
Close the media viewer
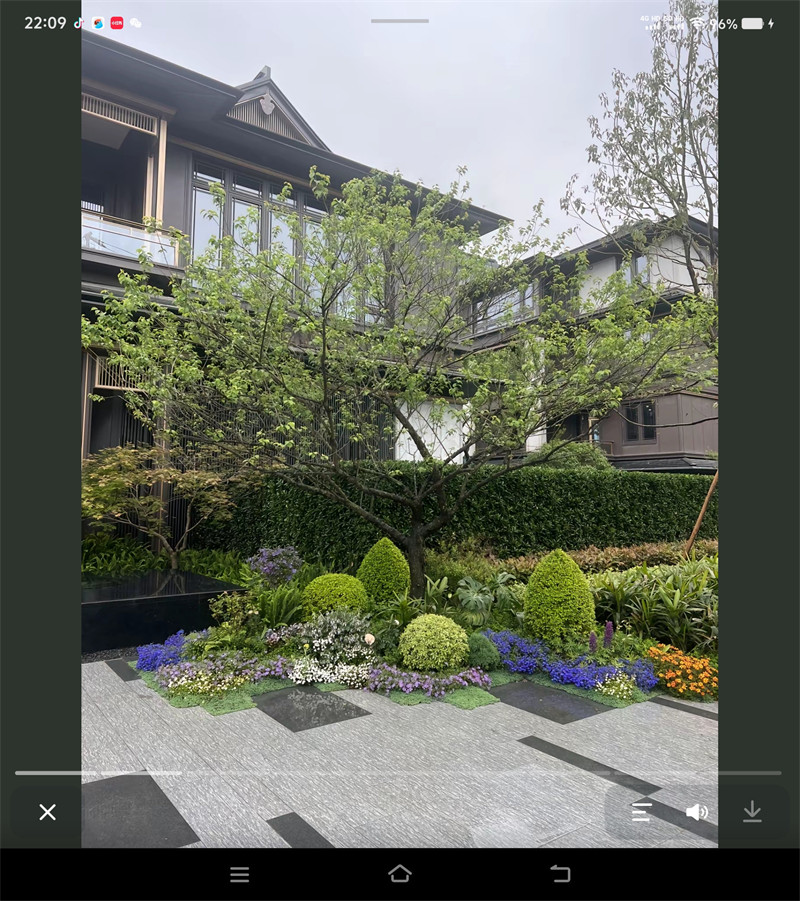tap(47, 812)
